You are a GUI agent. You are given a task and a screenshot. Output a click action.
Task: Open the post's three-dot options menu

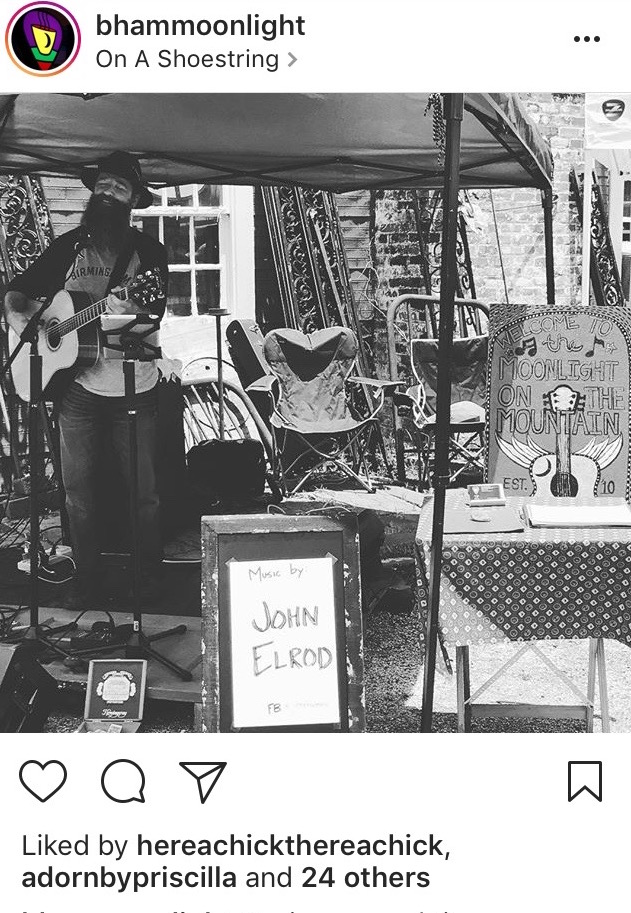(587, 38)
